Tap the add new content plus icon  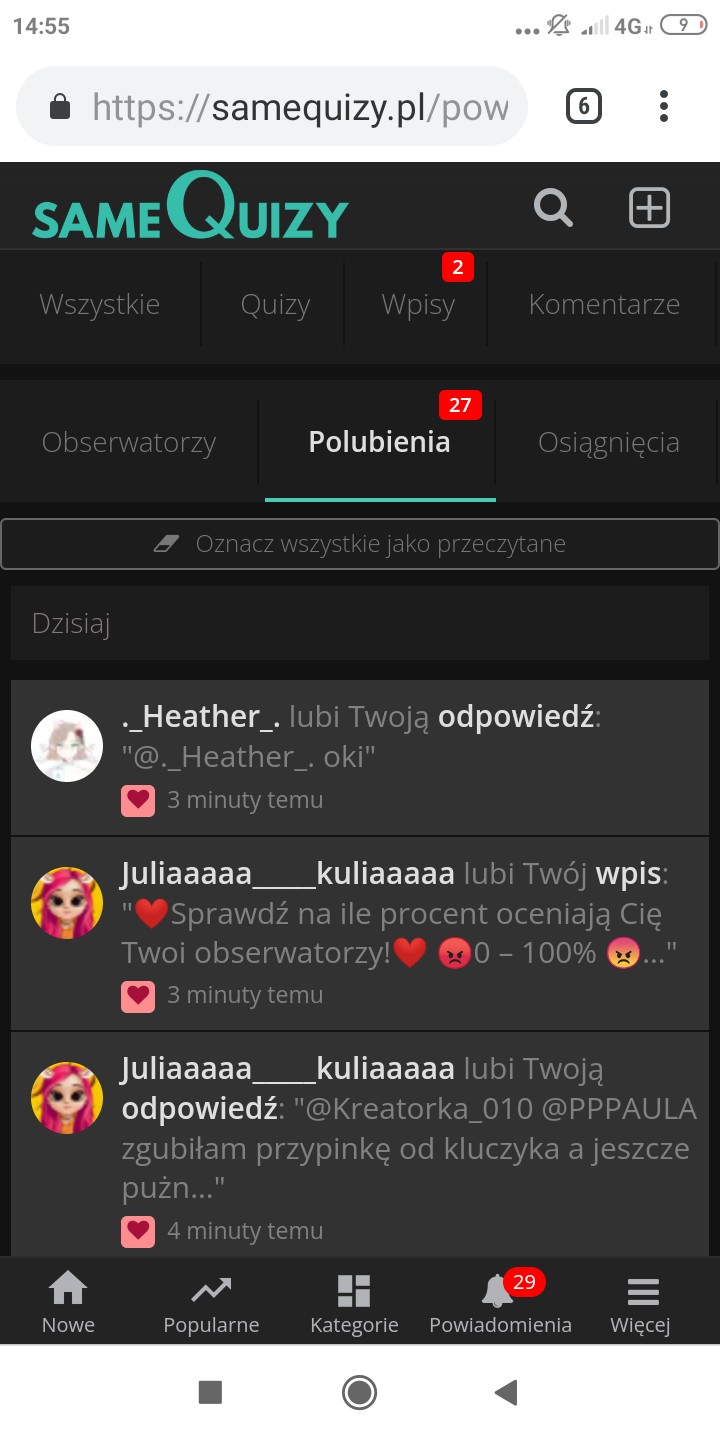coord(649,208)
